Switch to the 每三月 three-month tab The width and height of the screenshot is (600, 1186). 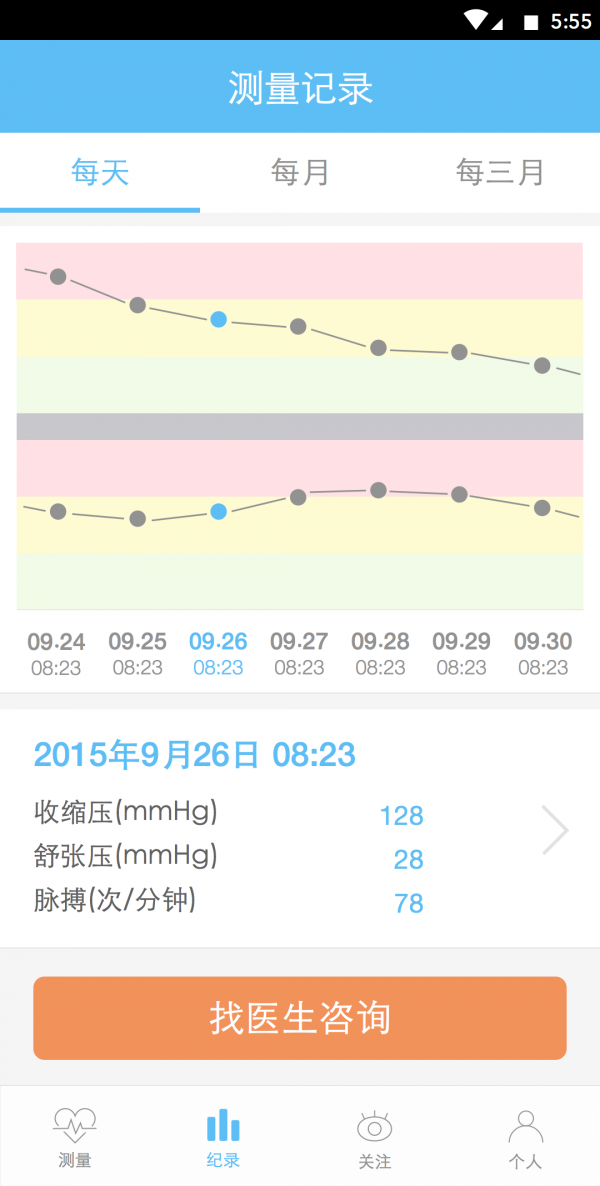(500, 172)
